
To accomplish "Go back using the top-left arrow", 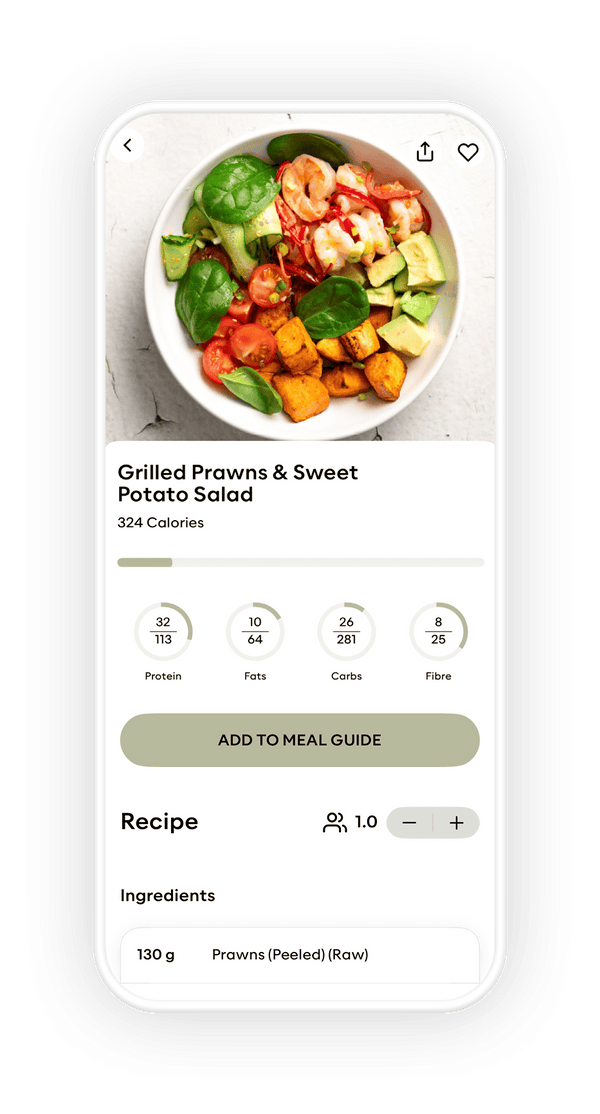I will coord(128,146).
